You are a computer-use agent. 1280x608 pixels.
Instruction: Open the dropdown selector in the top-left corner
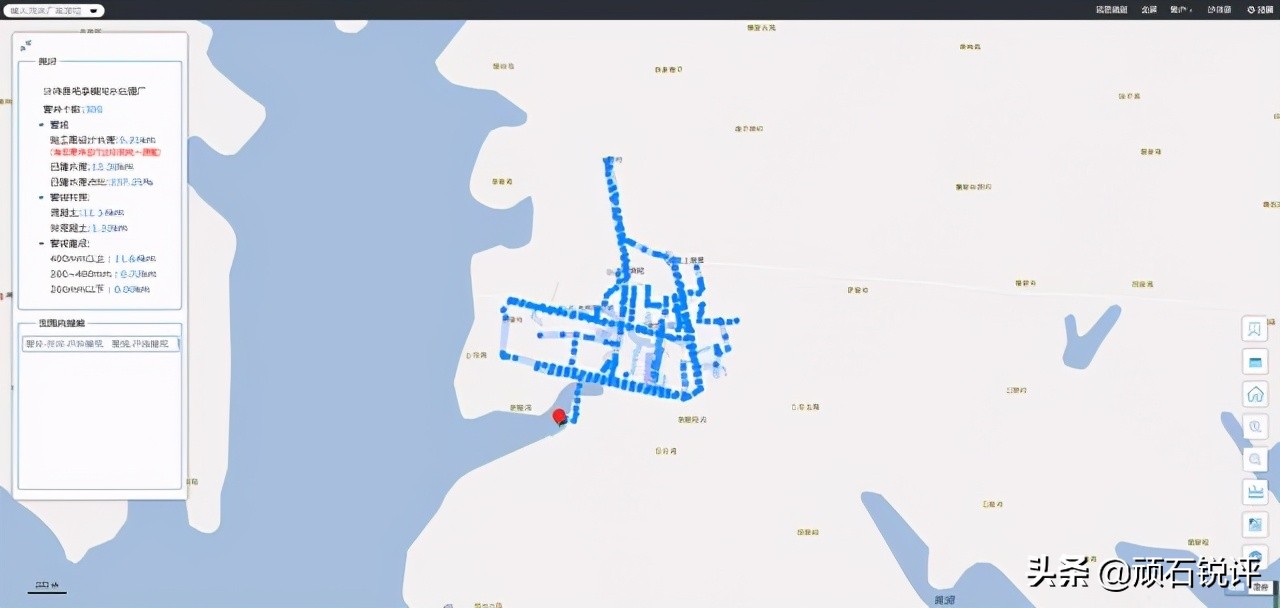53,10
